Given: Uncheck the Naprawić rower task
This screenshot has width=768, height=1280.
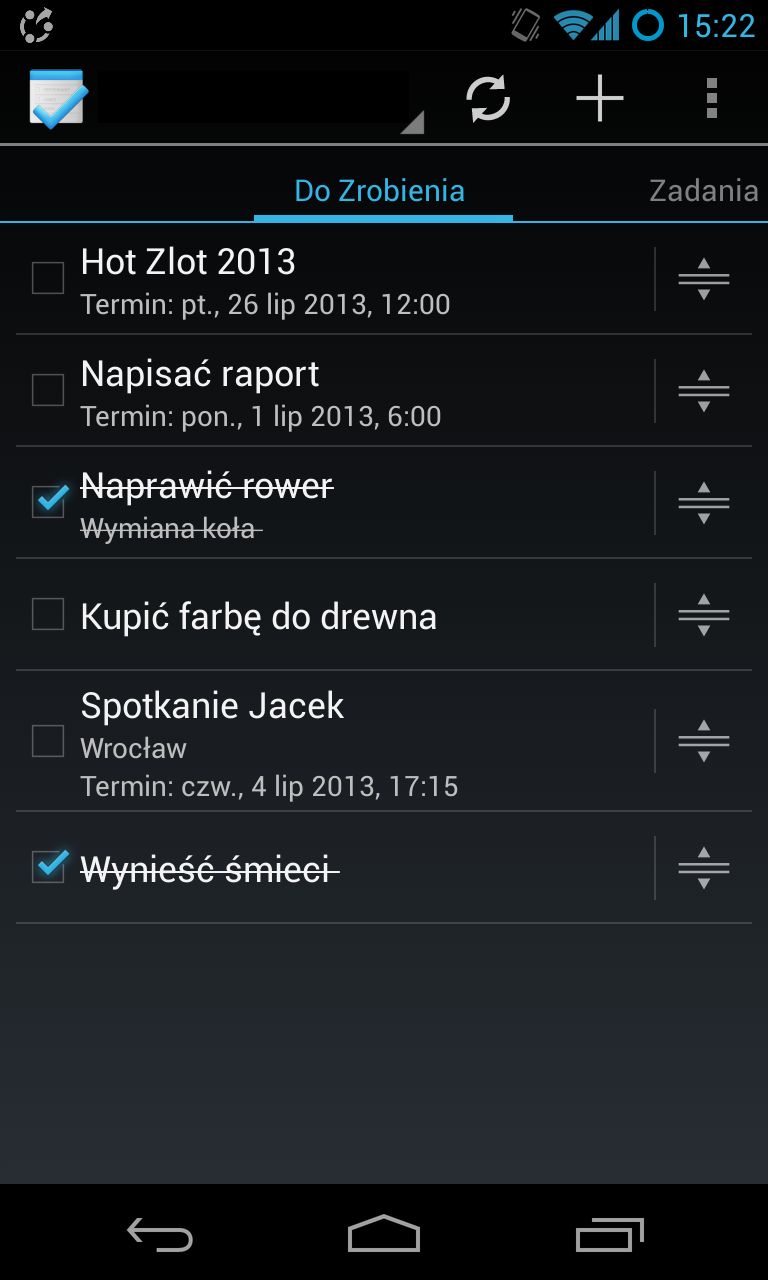Looking at the screenshot, I should [48, 501].
